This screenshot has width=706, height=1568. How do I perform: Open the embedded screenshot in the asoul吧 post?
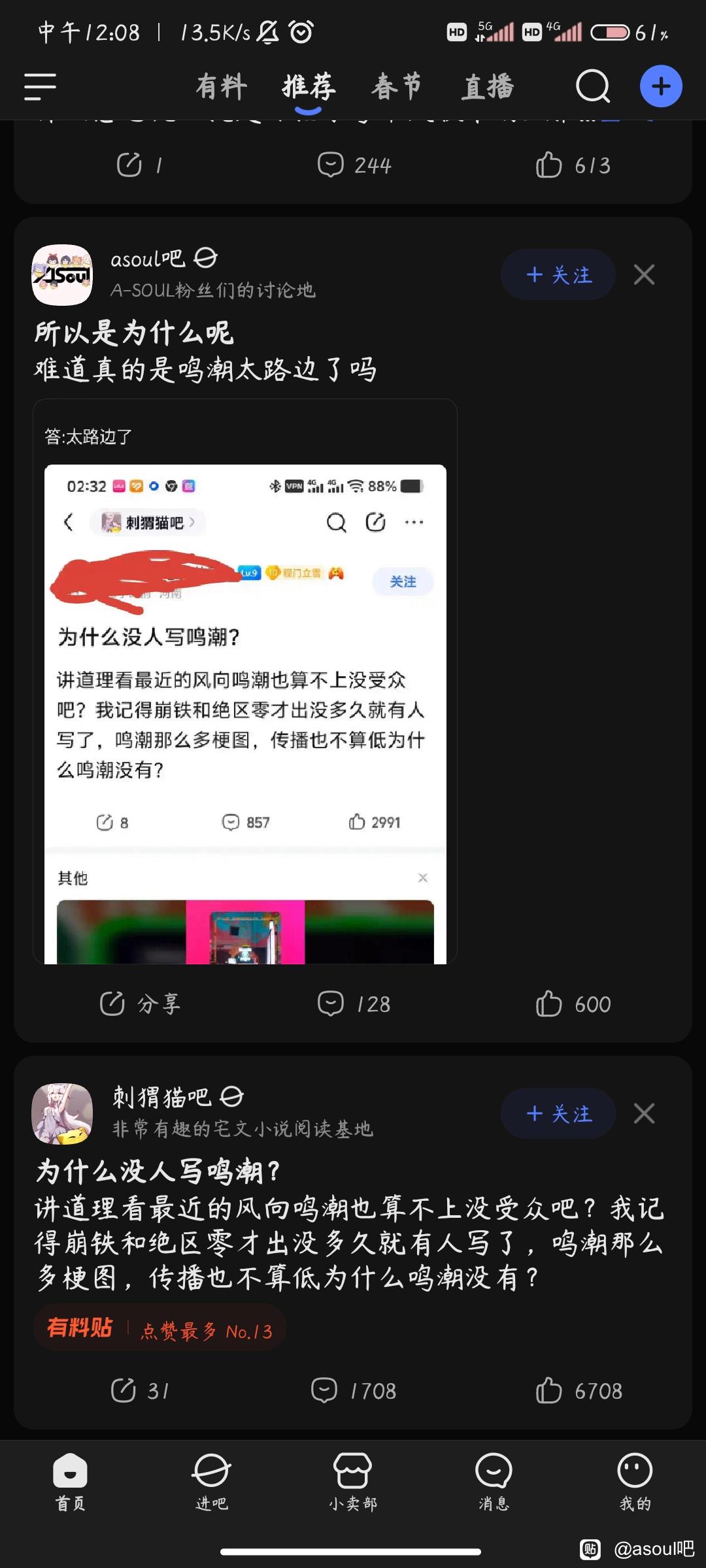click(x=245, y=681)
